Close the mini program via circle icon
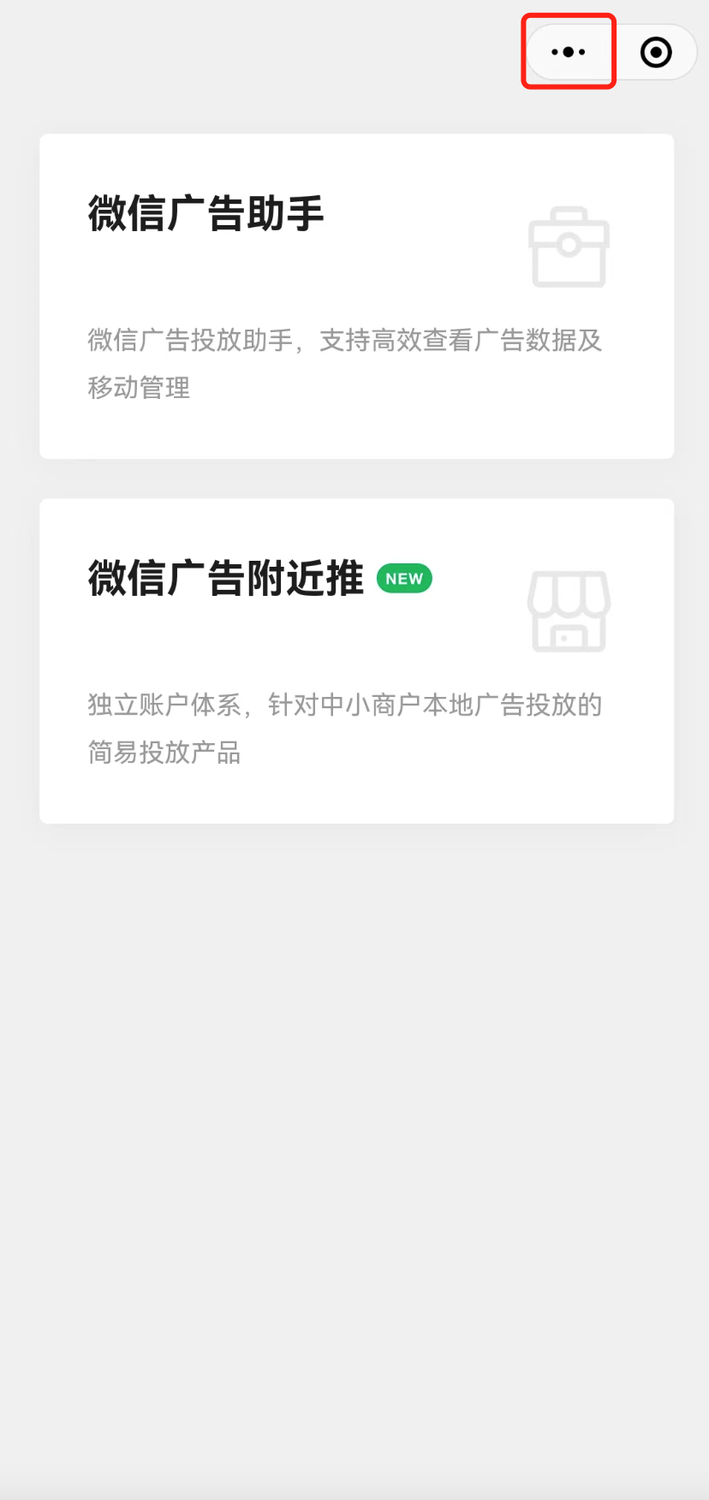The height and width of the screenshot is (1500, 709). click(x=656, y=52)
